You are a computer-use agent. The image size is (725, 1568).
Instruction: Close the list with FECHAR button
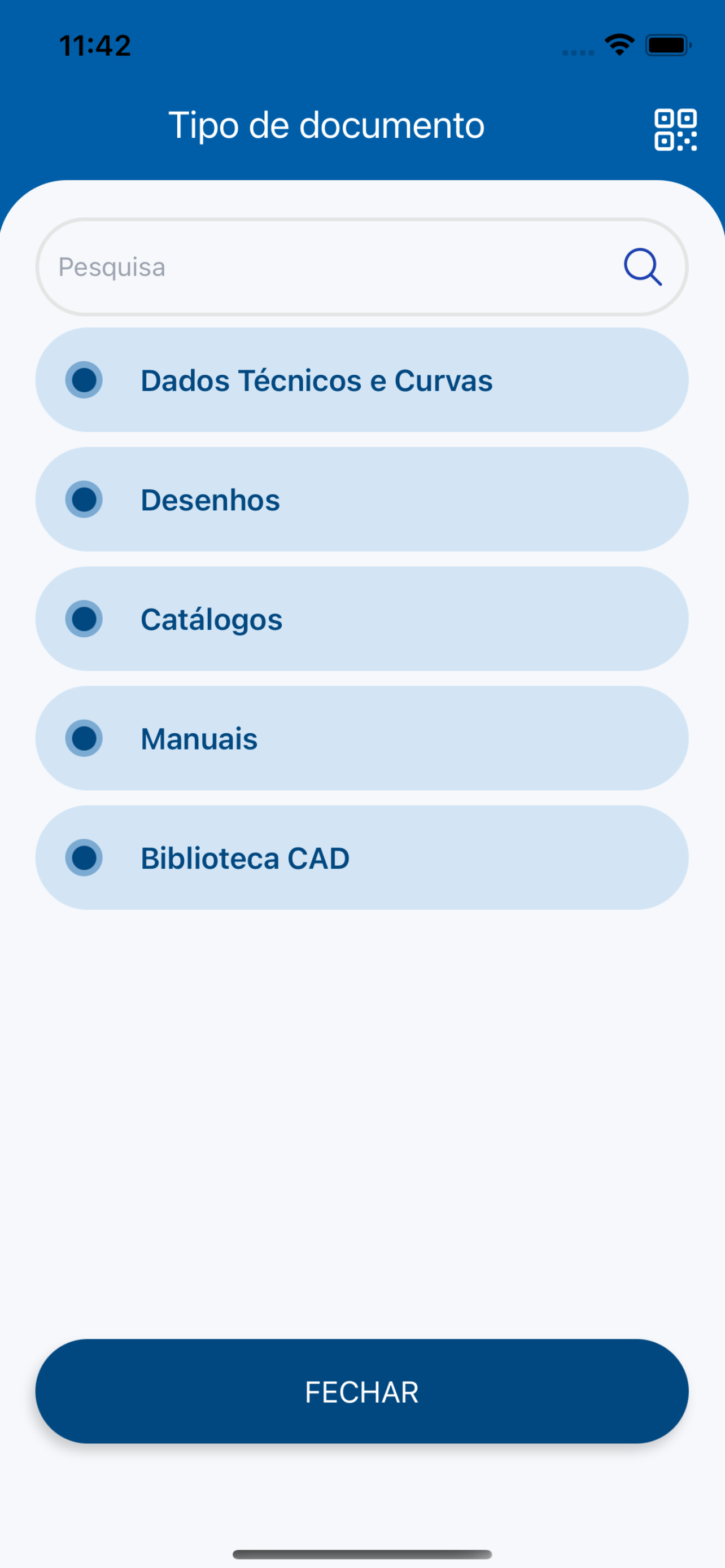pyautogui.click(x=361, y=1391)
